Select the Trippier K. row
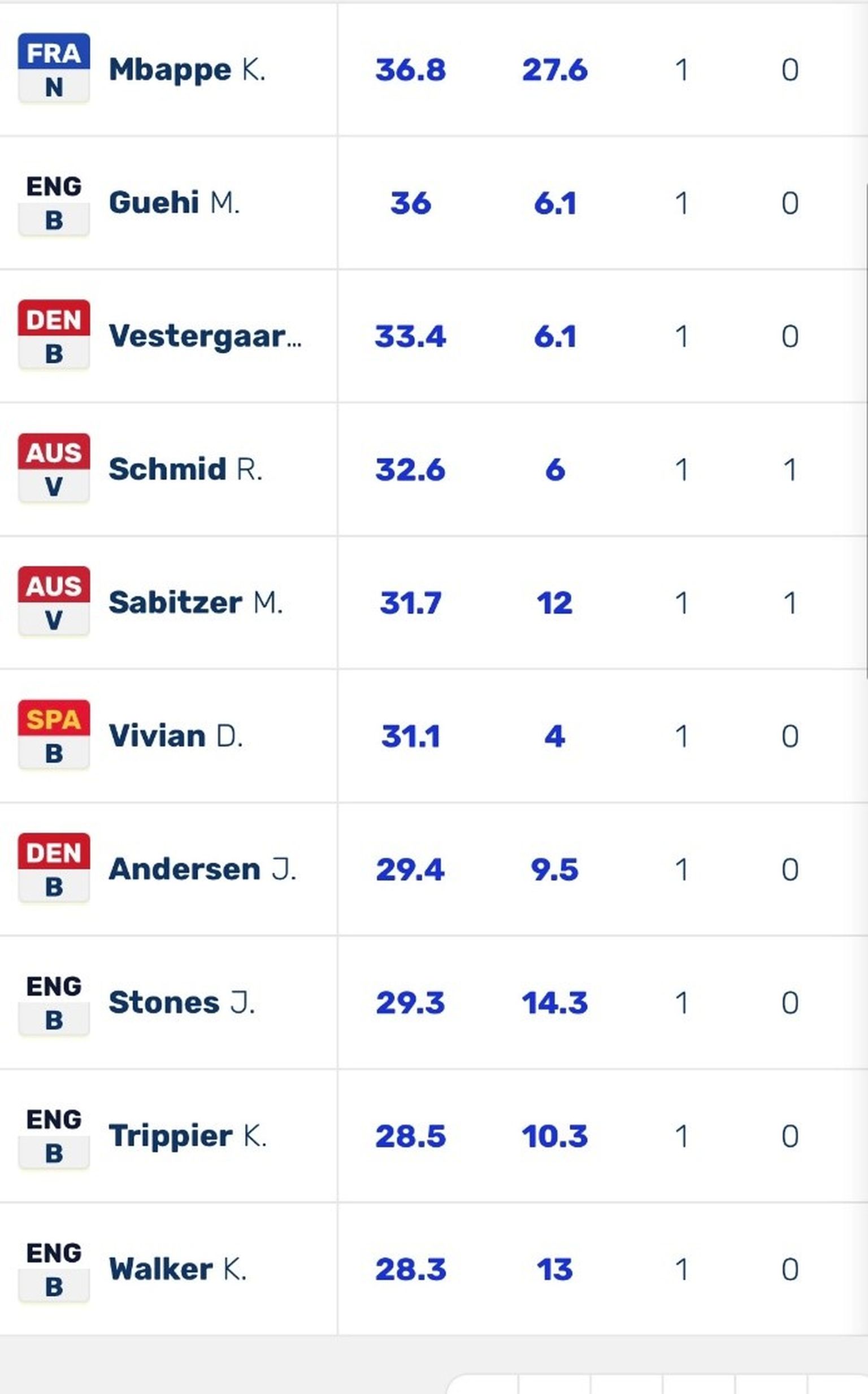The image size is (868, 1394). 187,1135
